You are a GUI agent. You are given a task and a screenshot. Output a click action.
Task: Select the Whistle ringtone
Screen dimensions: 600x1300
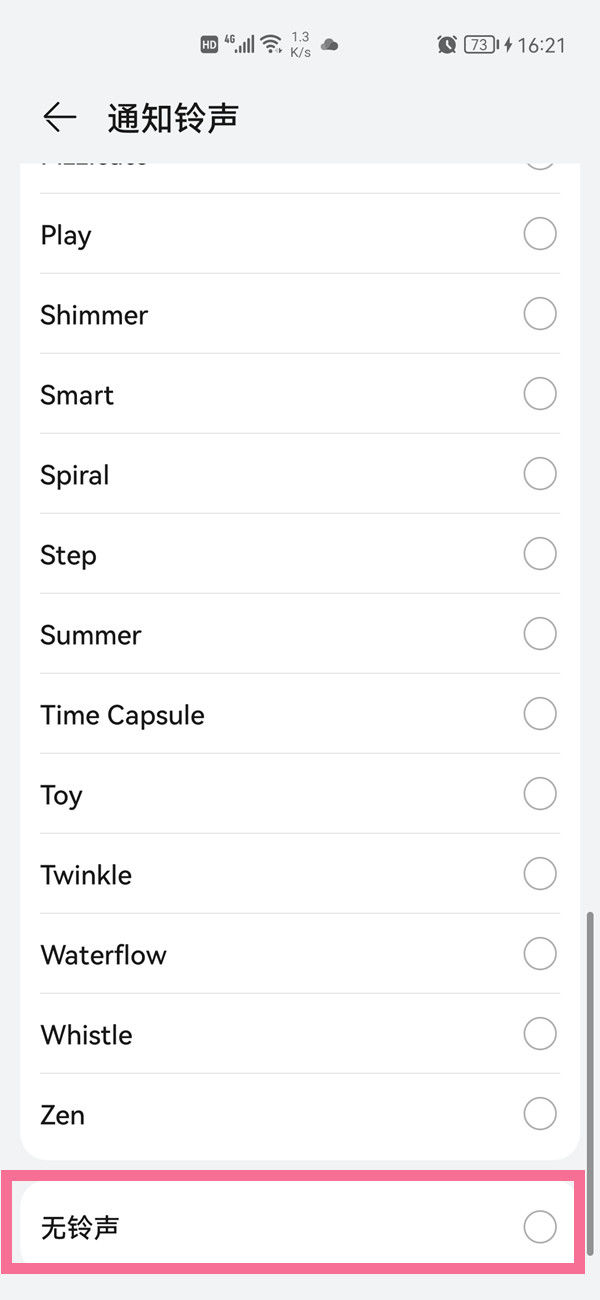point(539,1035)
